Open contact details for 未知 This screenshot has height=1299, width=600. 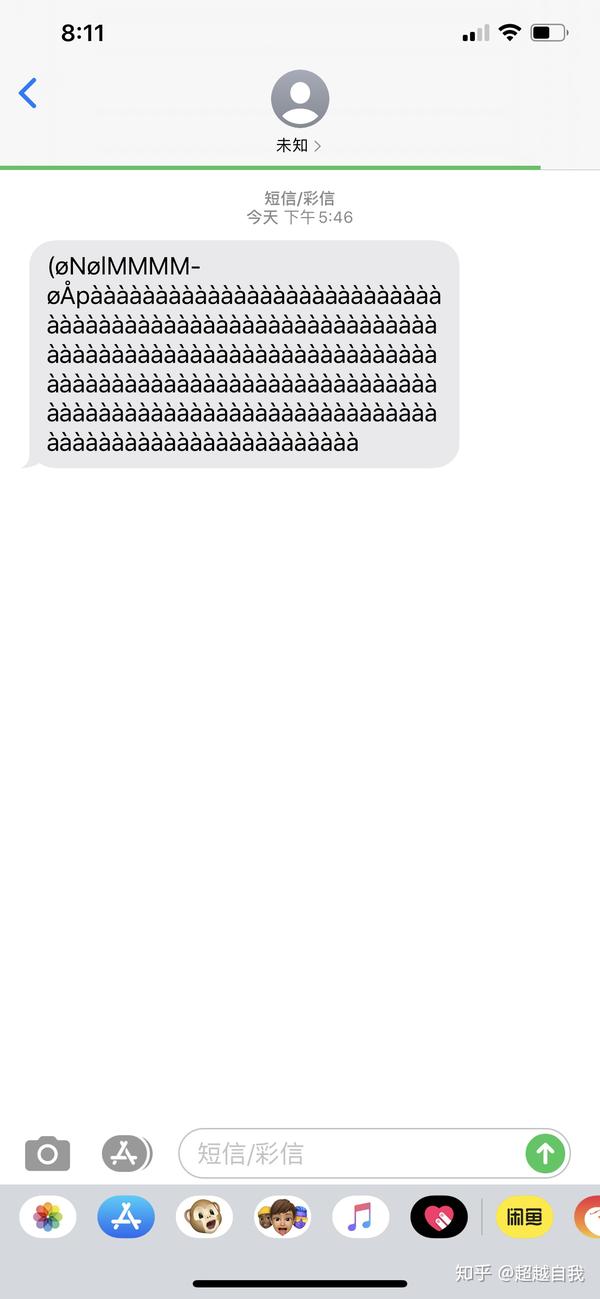[299, 110]
